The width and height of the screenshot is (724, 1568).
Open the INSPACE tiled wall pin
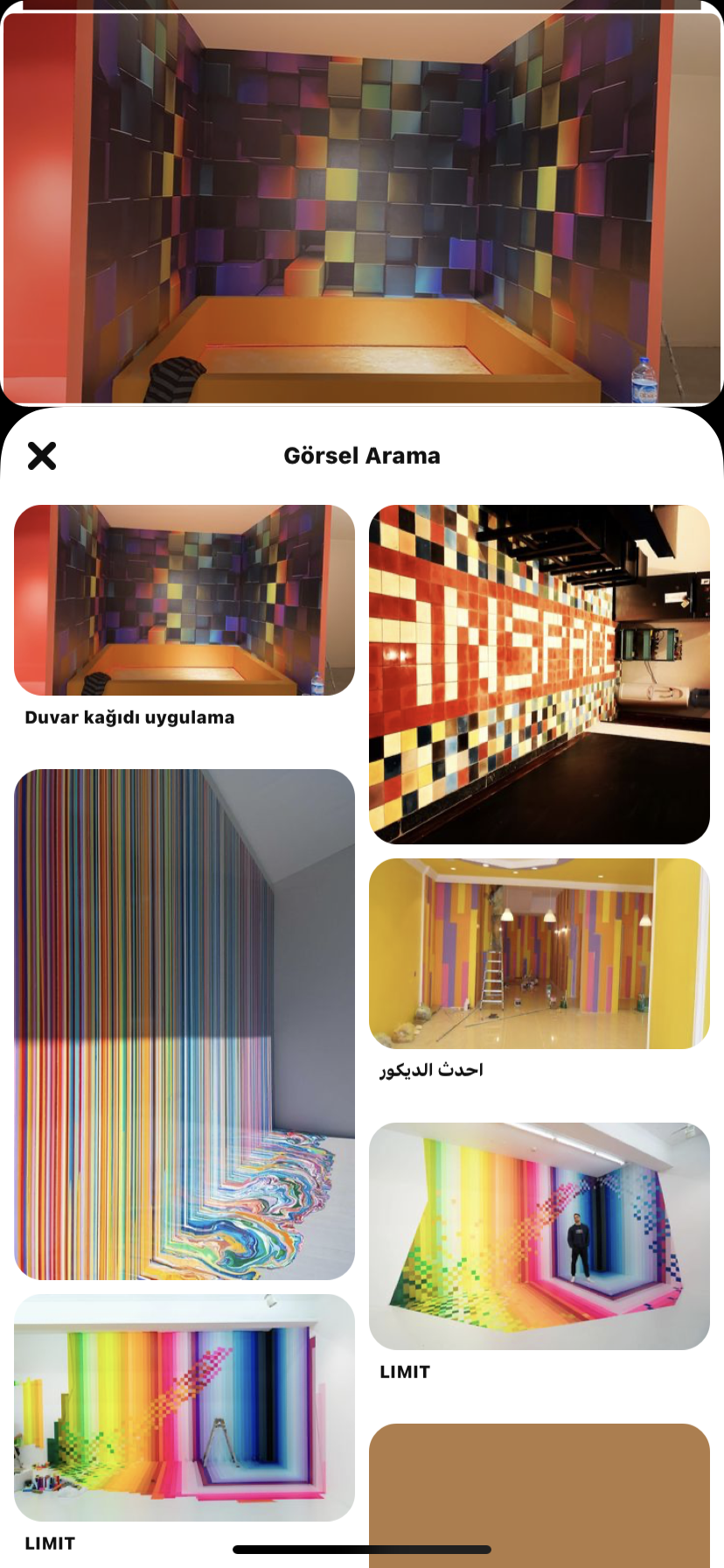[540, 675]
